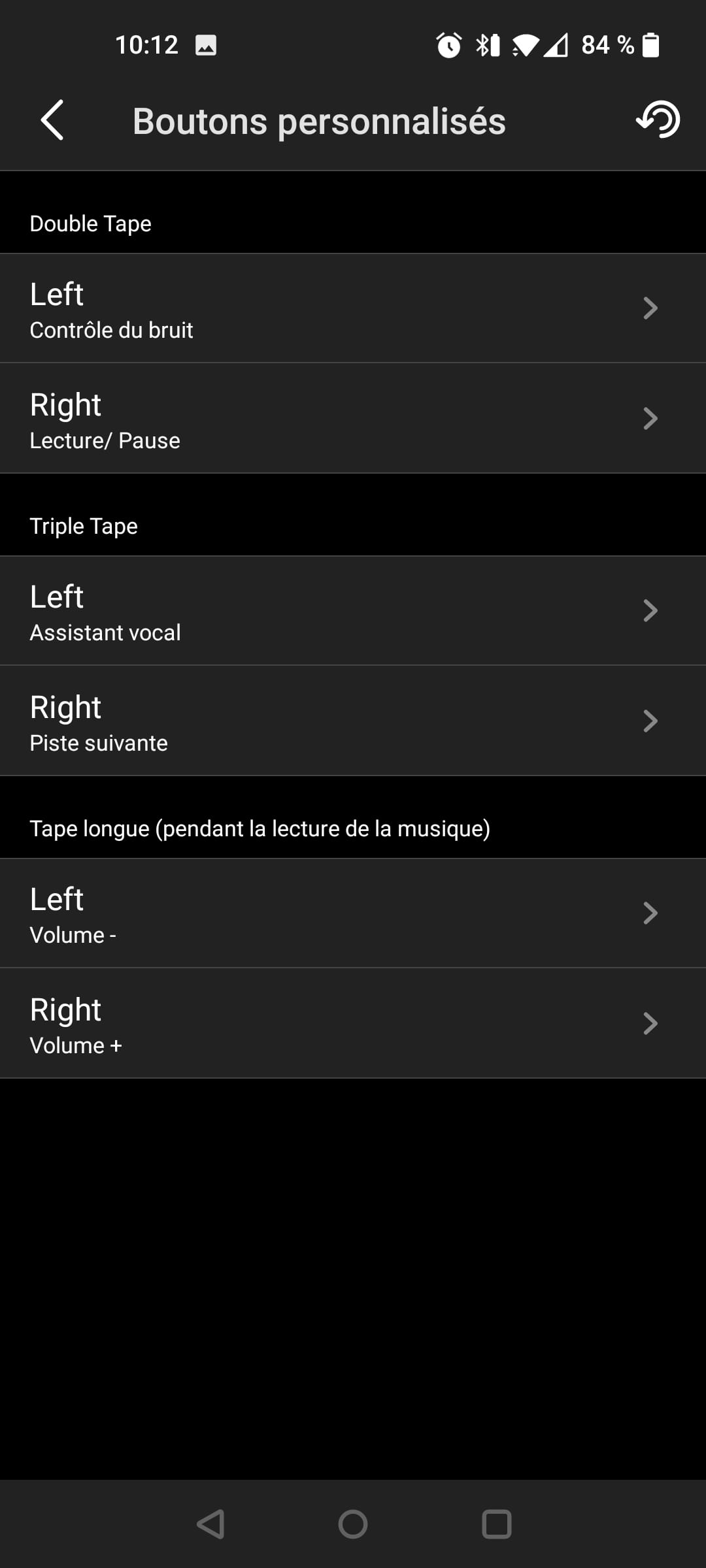Screen dimensions: 706x1568
Task: Open recent apps from navigation bar
Action: [496, 1524]
